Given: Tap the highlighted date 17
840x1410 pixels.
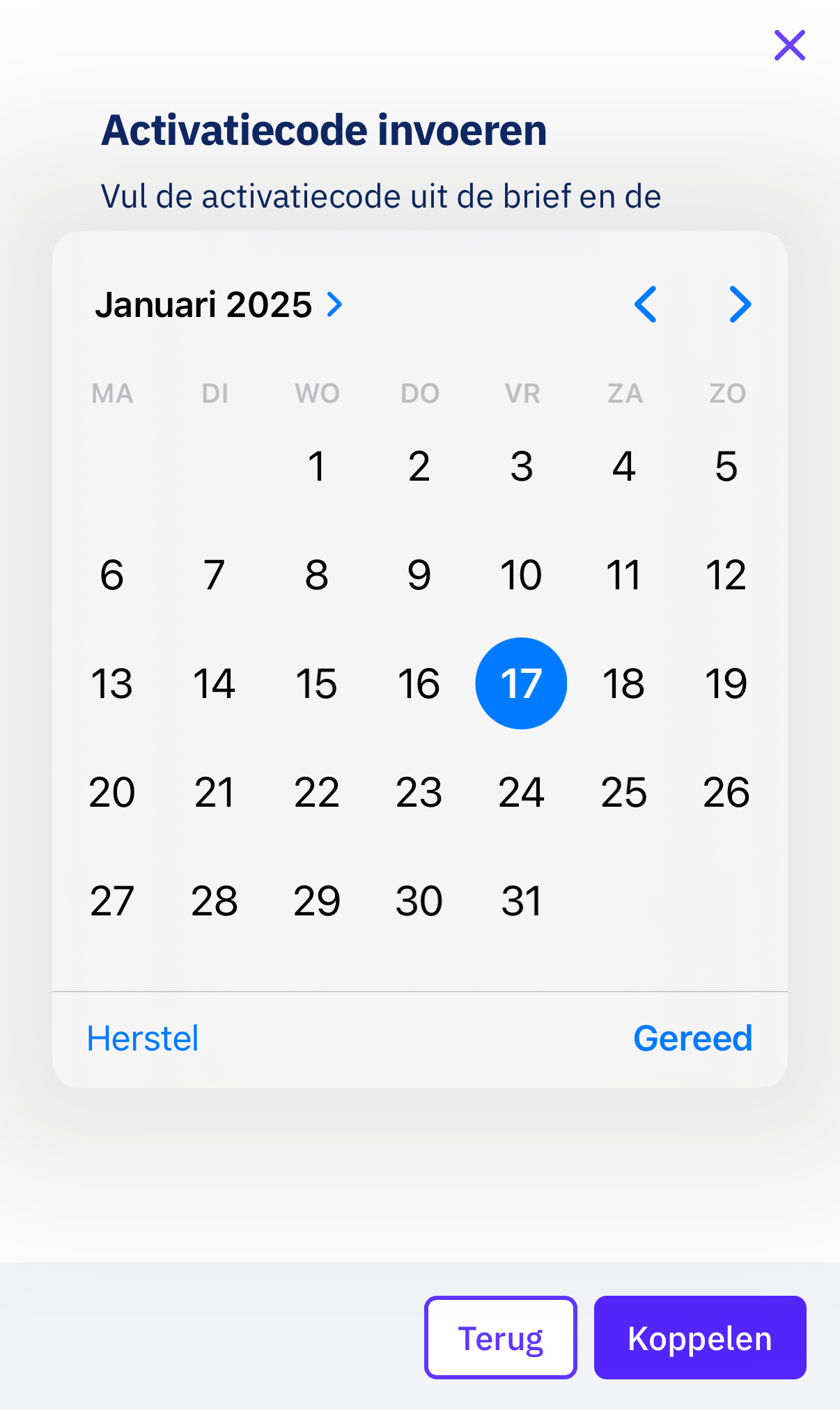Looking at the screenshot, I should click(521, 683).
